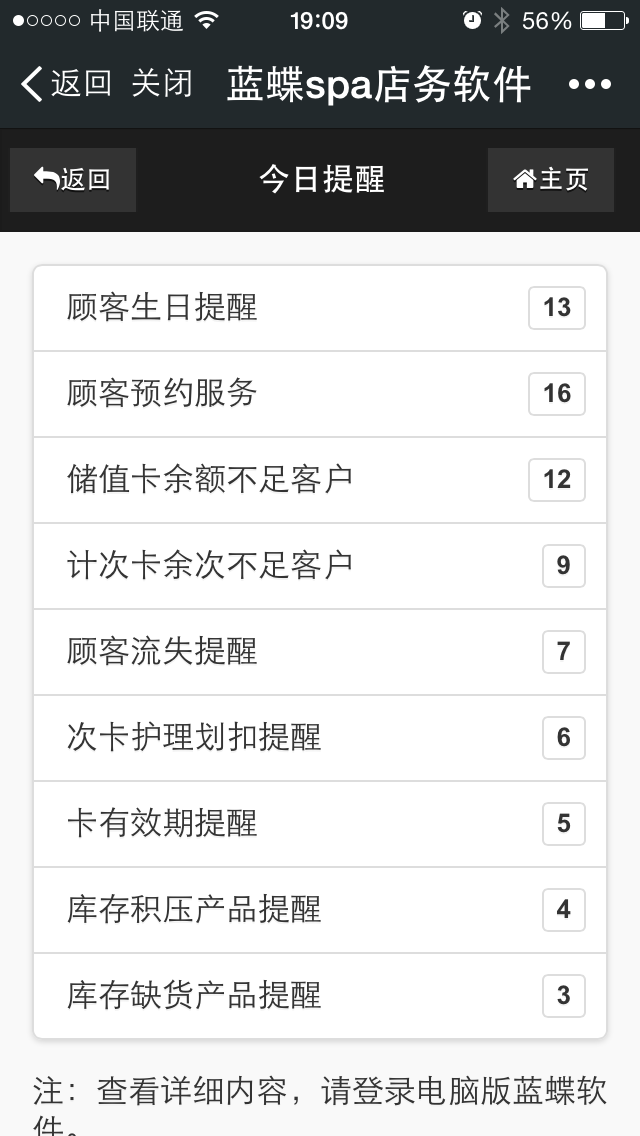View 计次卡余次不足客户 list
The width and height of the screenshot is (640, 1136).
(320, 566)
